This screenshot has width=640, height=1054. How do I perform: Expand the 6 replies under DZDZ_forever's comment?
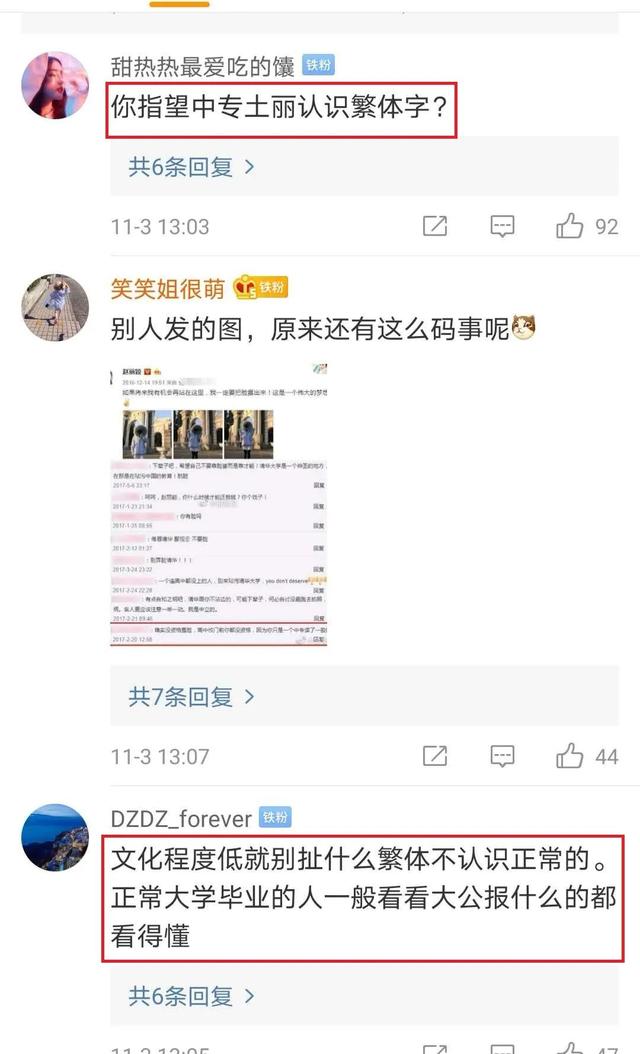191,996
